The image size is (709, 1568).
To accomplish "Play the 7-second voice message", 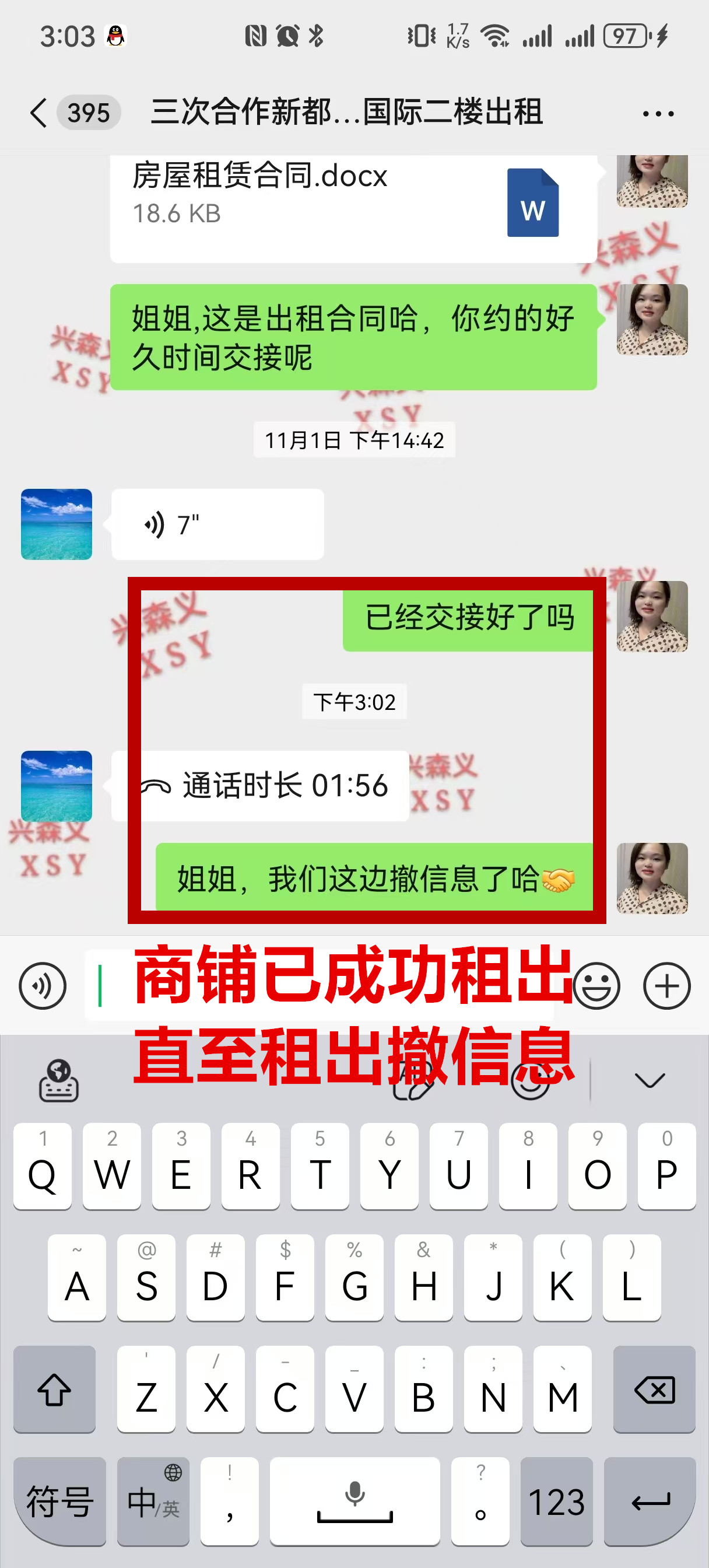I will click(x=217, y=524).
